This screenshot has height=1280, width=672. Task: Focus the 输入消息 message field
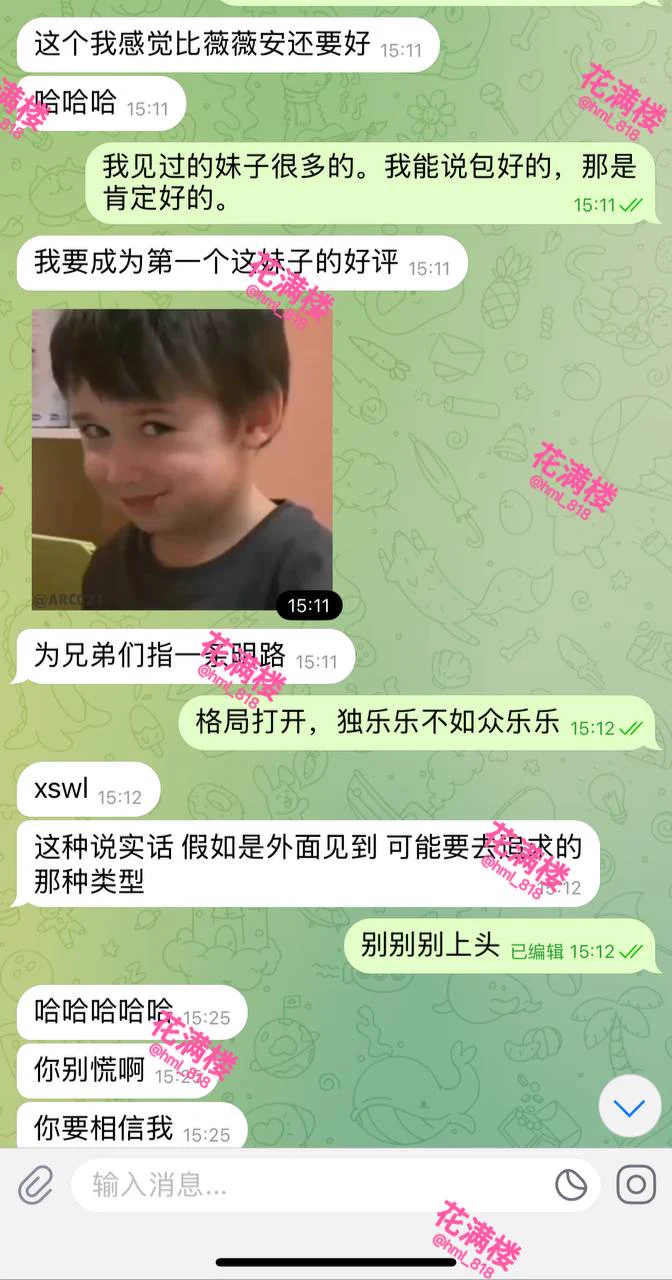coord(310,1186)
